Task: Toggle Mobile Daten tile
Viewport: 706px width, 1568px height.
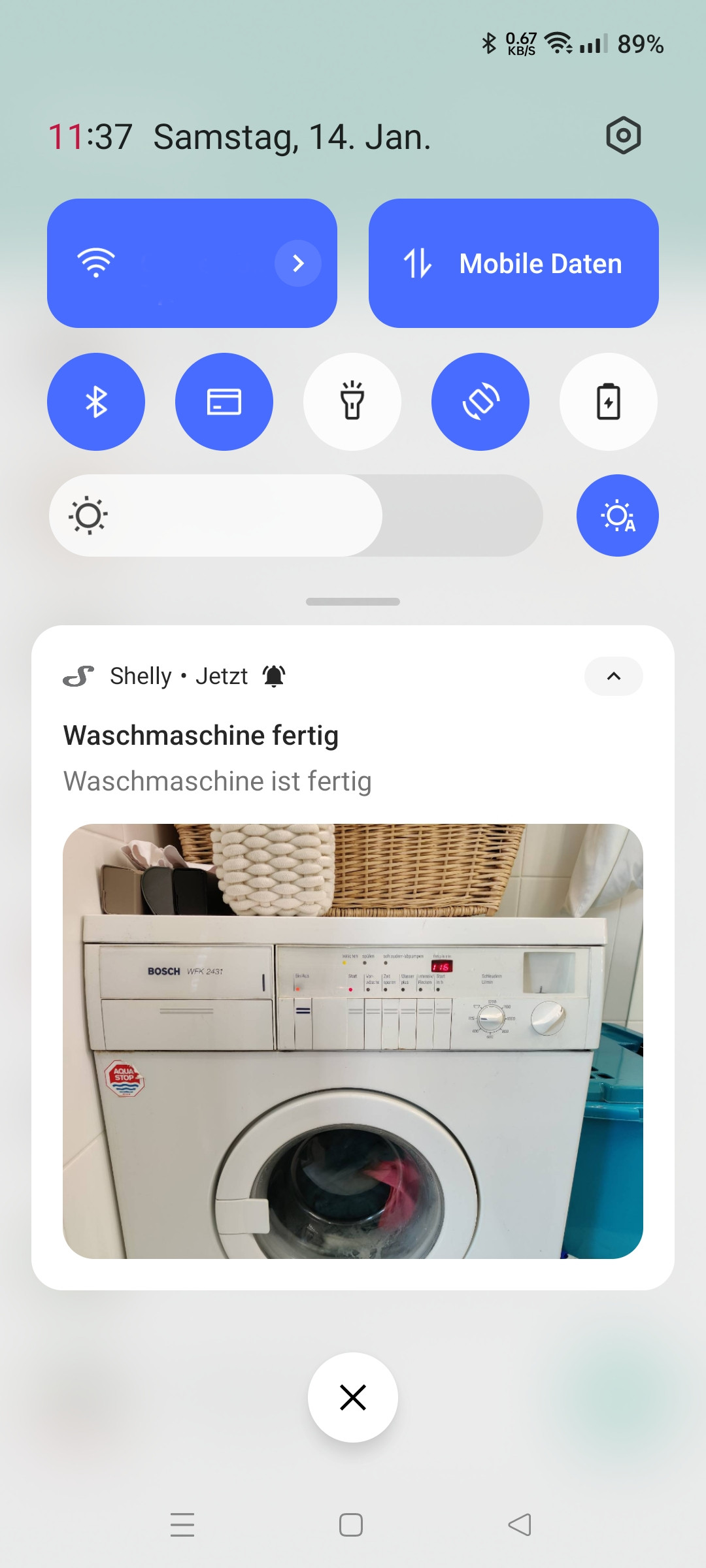Action: point(514,263)
